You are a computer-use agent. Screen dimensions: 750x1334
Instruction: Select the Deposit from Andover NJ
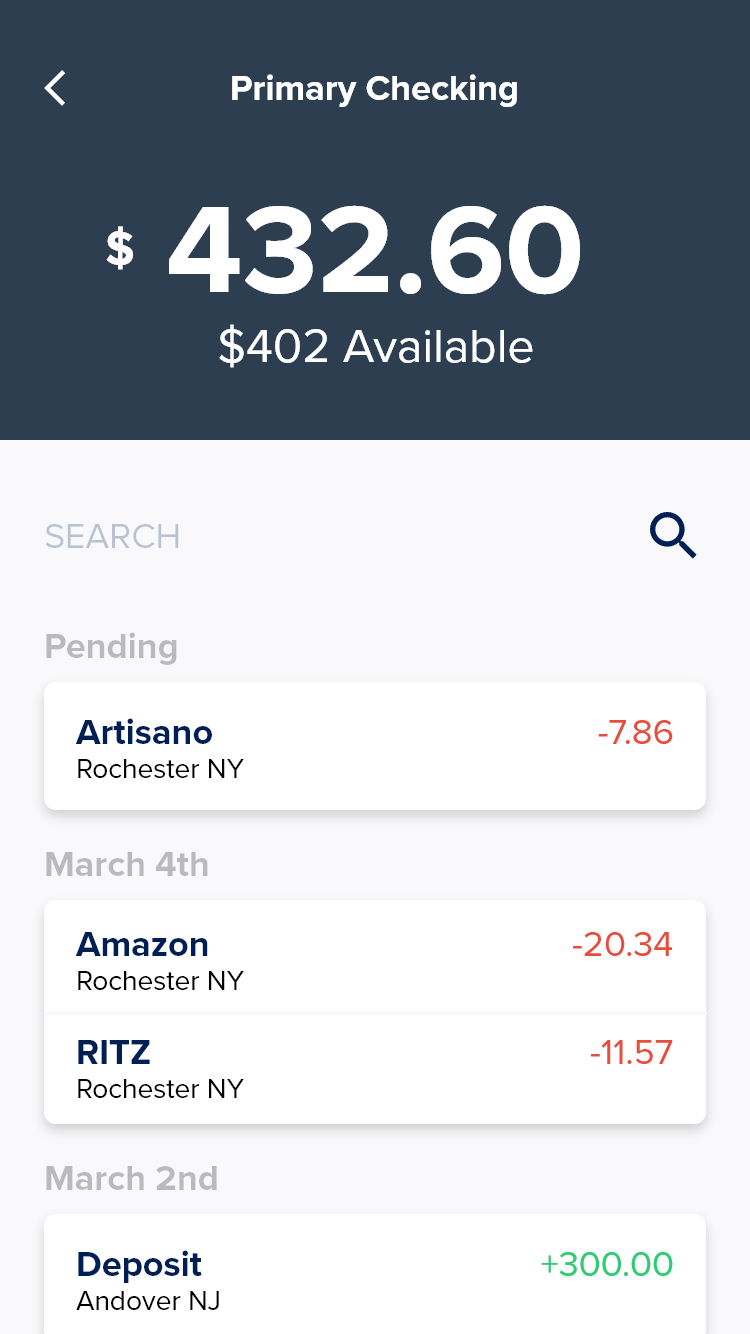point(375,1274)
